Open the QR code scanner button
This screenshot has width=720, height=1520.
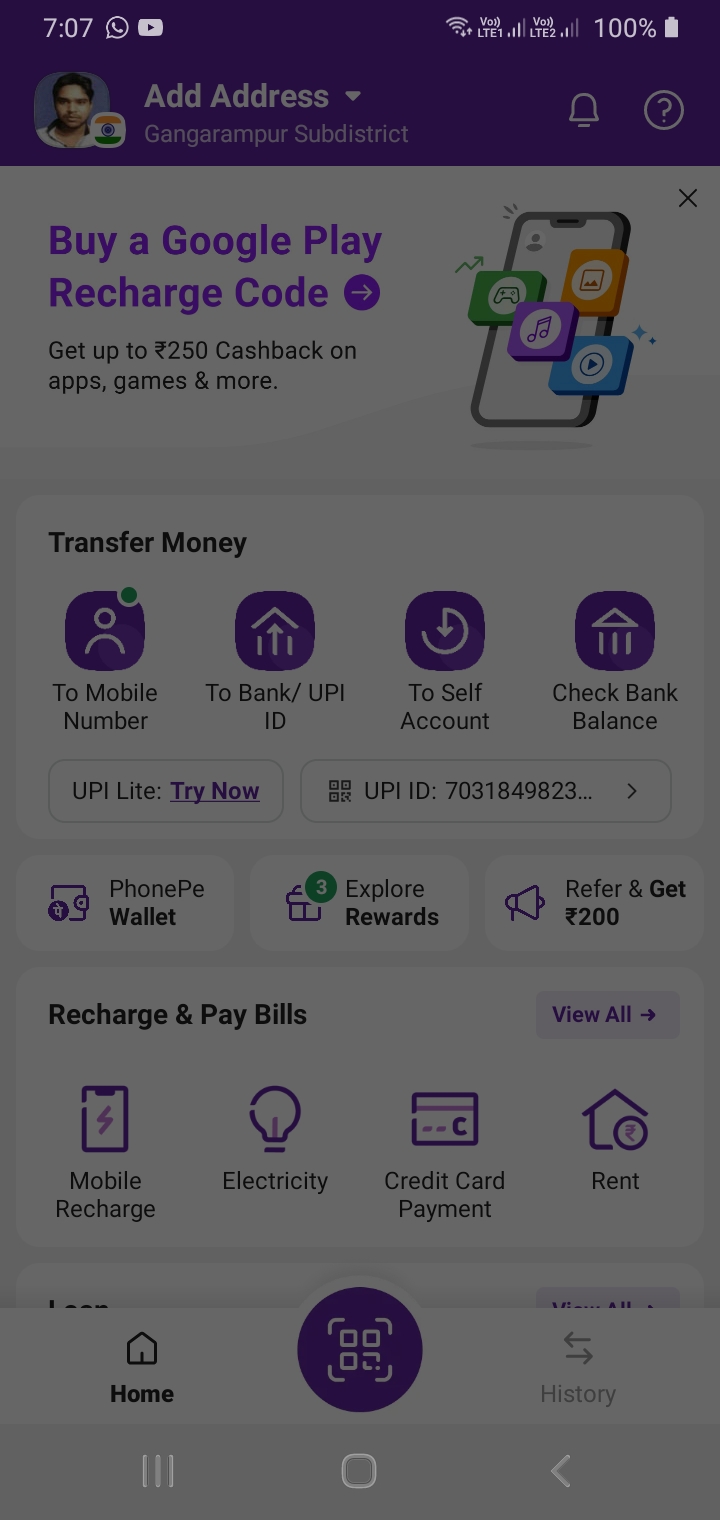pyautogui.click(x=360, y=1349)
